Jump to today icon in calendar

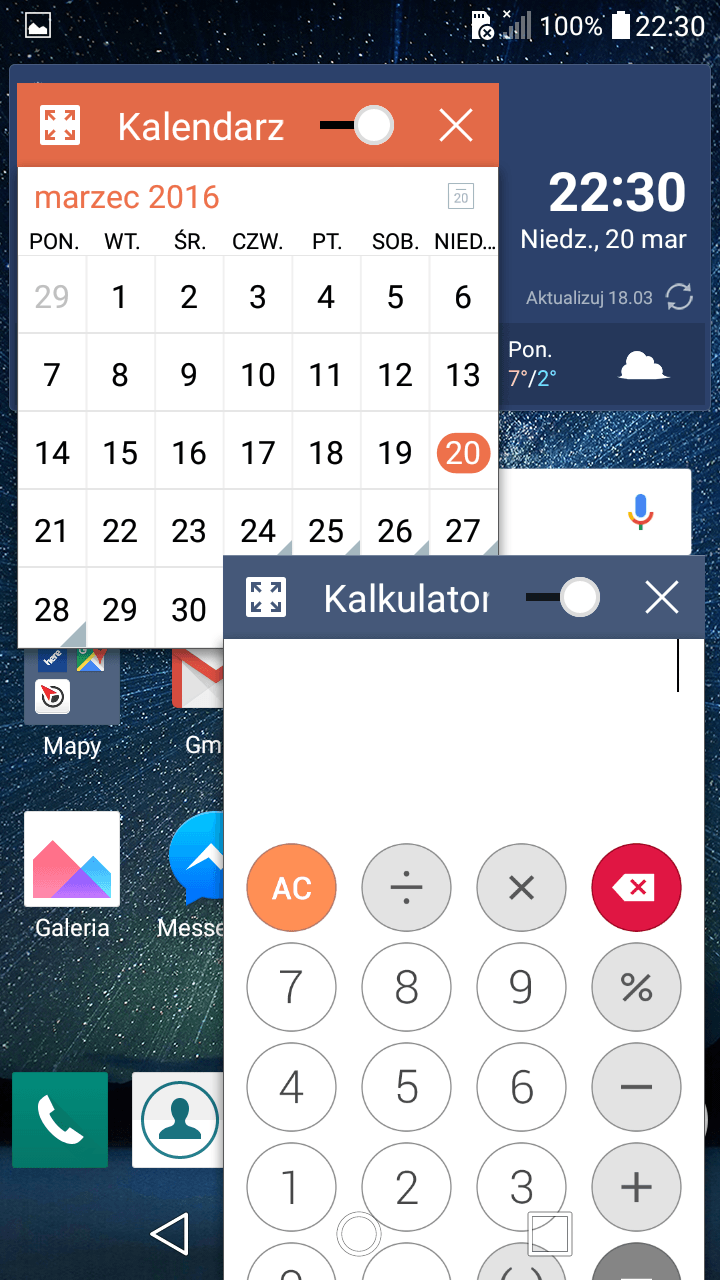pyautogui.click(x=460, y=197)
